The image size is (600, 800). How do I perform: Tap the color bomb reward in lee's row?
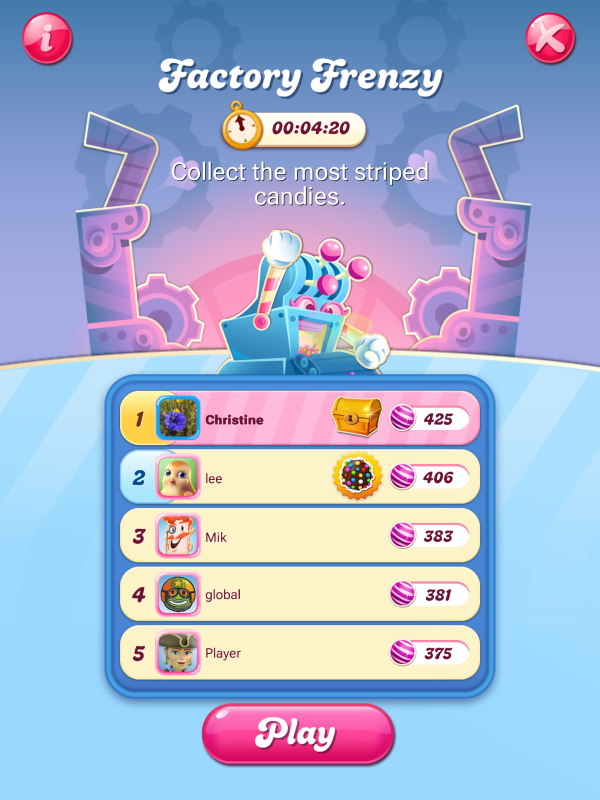click(356, 476)
